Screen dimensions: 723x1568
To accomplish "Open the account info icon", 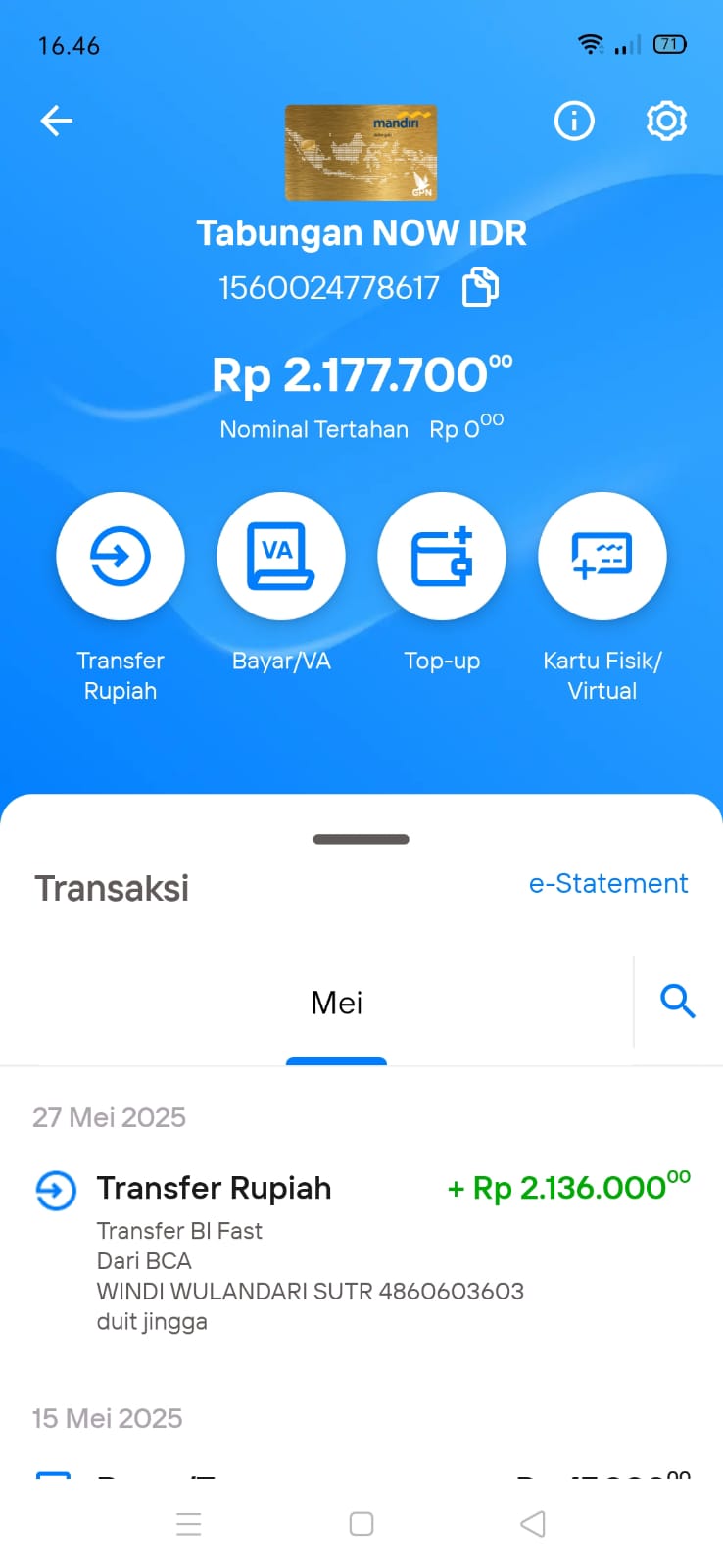I will point(574,121).
